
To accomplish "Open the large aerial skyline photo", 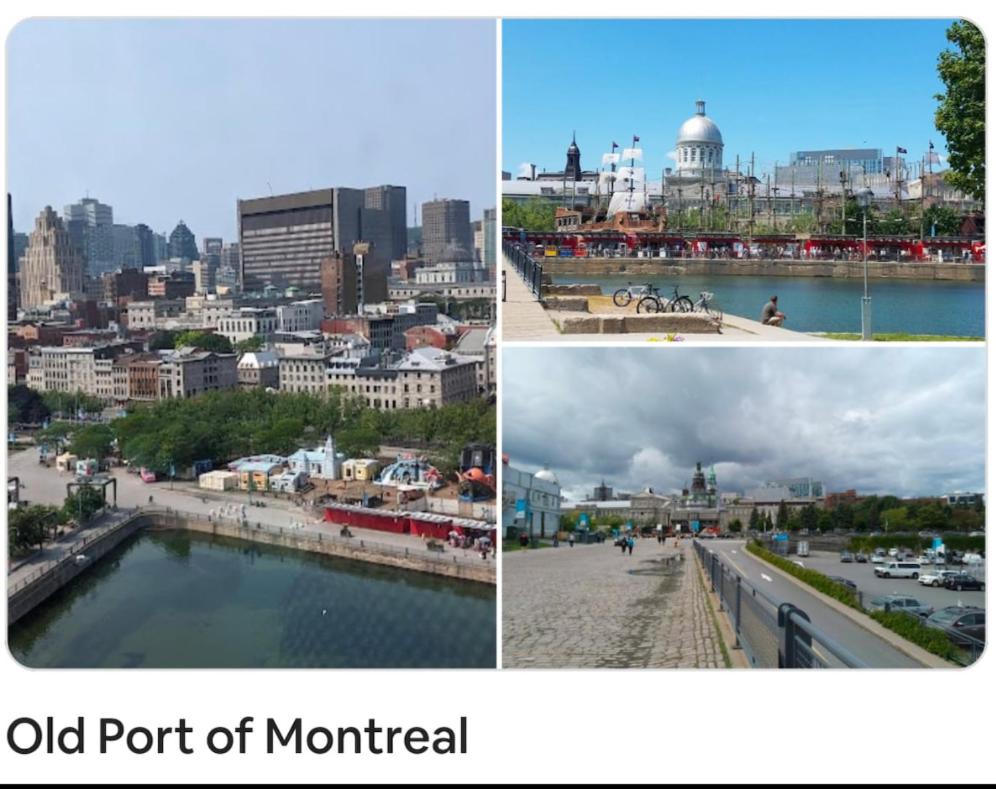I will [x=251, y=342].
